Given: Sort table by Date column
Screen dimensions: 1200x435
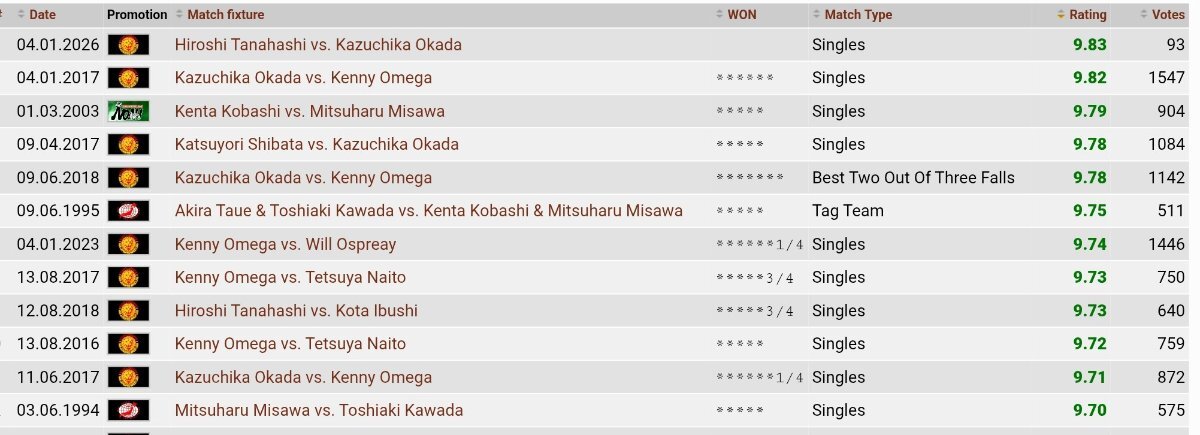Looking at the screenshot, I should [x=42, y=15].
